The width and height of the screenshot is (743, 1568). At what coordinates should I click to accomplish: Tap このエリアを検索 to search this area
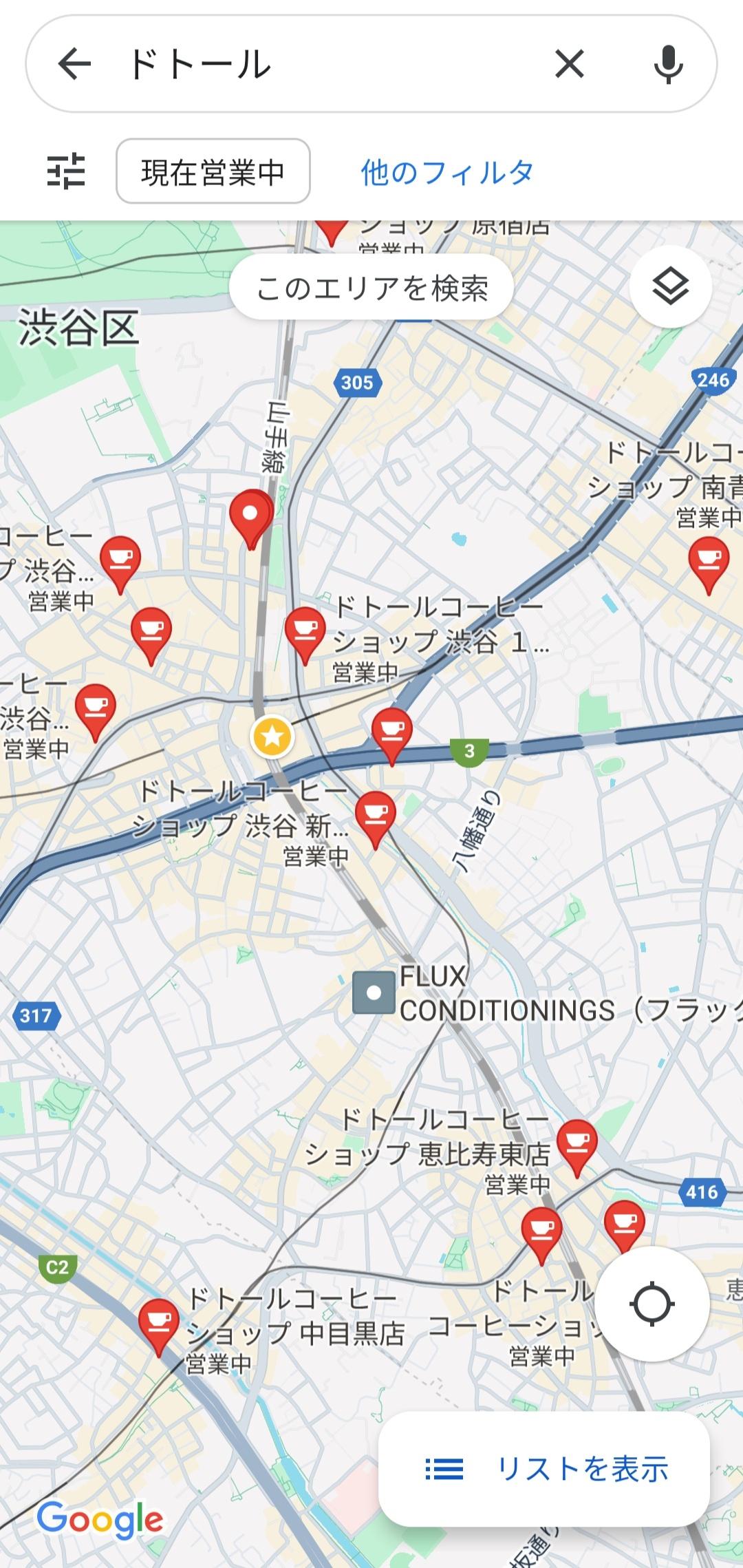click(x=371, y=288)
